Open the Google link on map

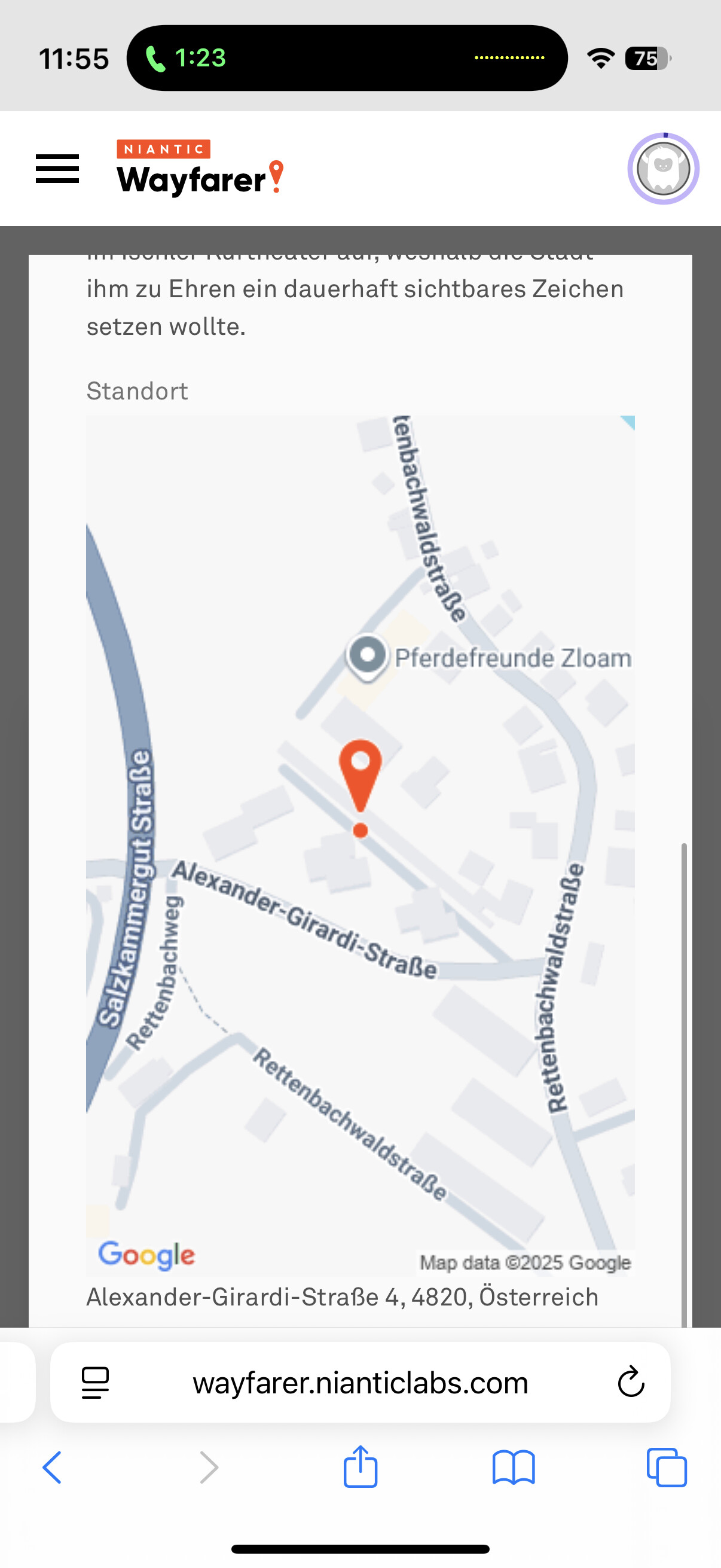pos(146,1256)
